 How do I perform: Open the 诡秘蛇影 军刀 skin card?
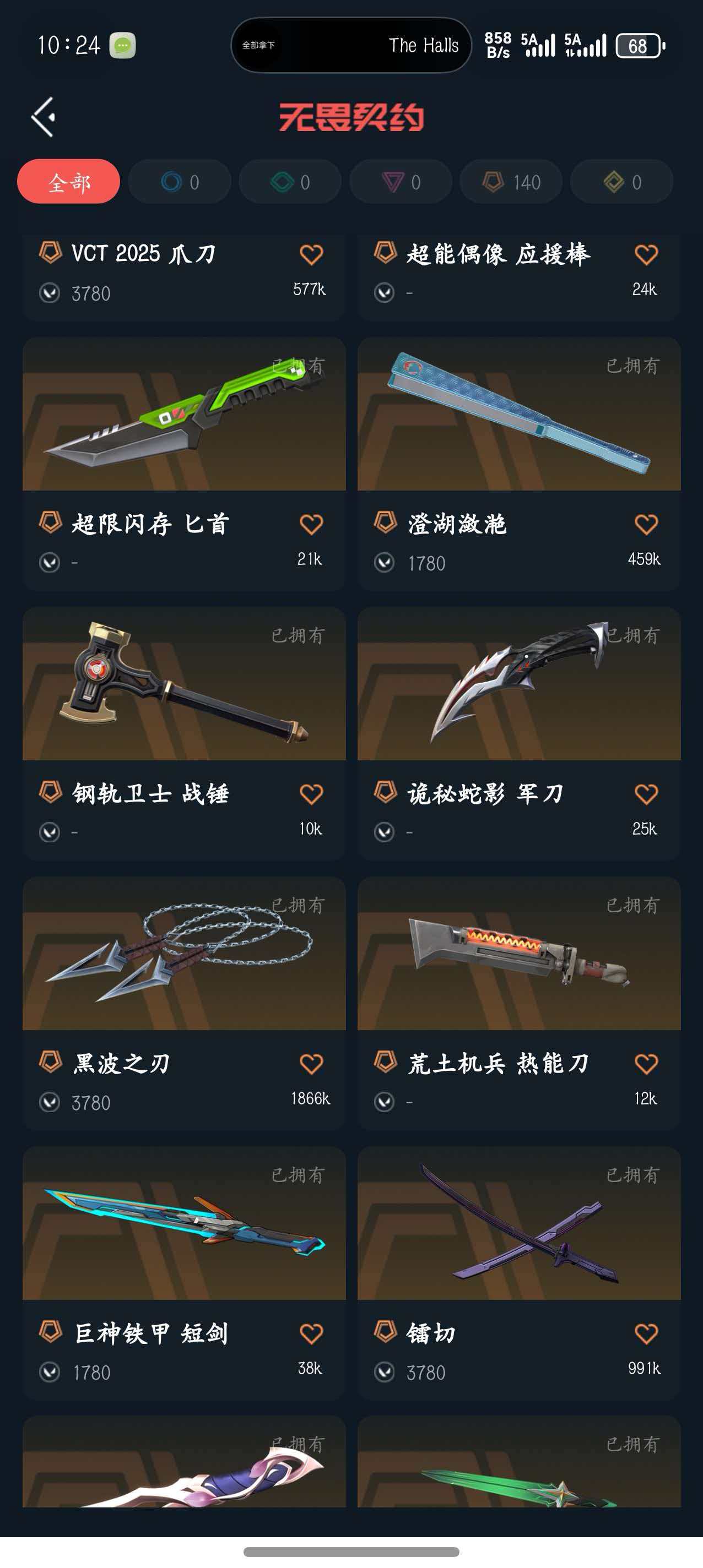click(x=519, y=733)
